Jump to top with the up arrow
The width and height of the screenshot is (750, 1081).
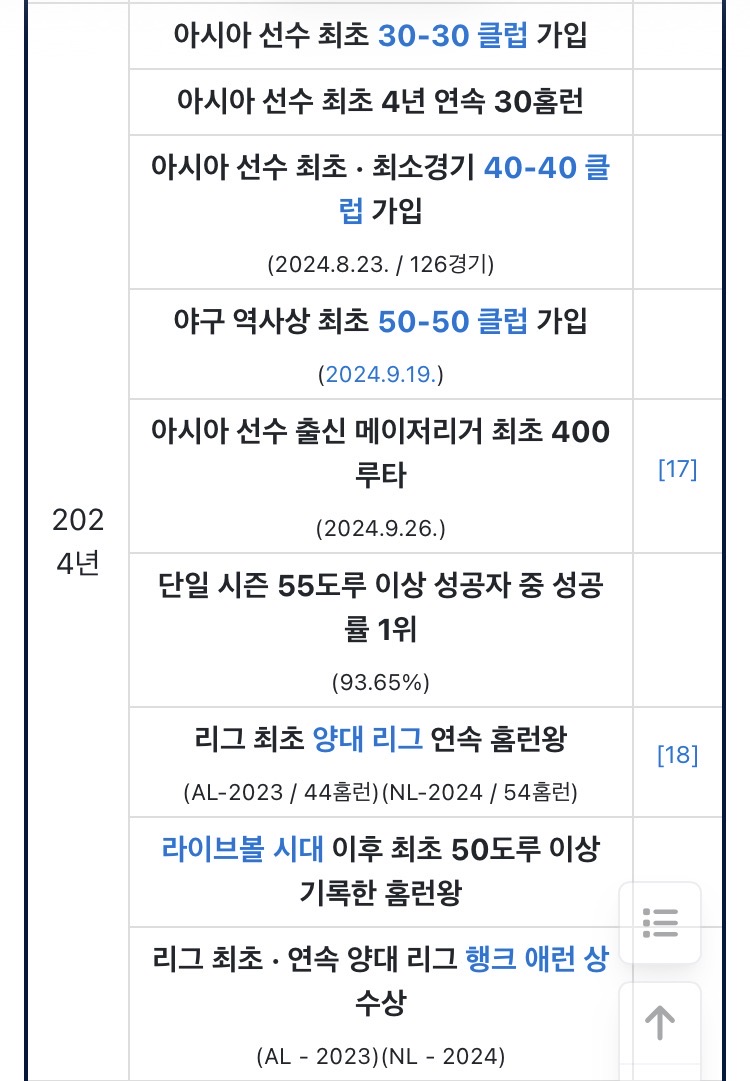[660, 1023]
